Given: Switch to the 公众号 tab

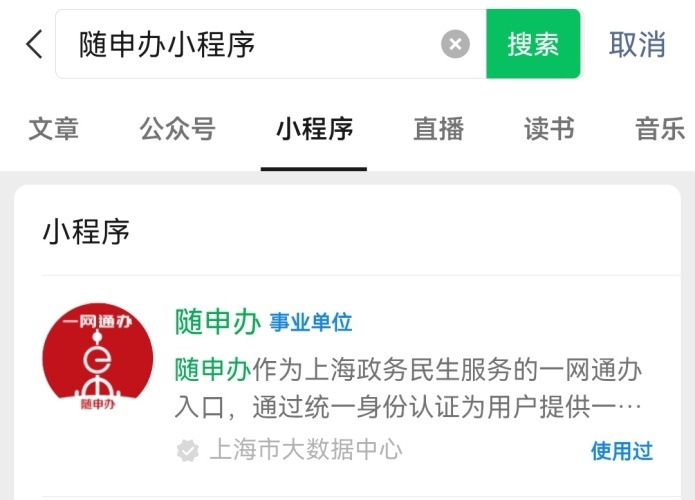Looking at the screenshot, I should click(177, 129).
